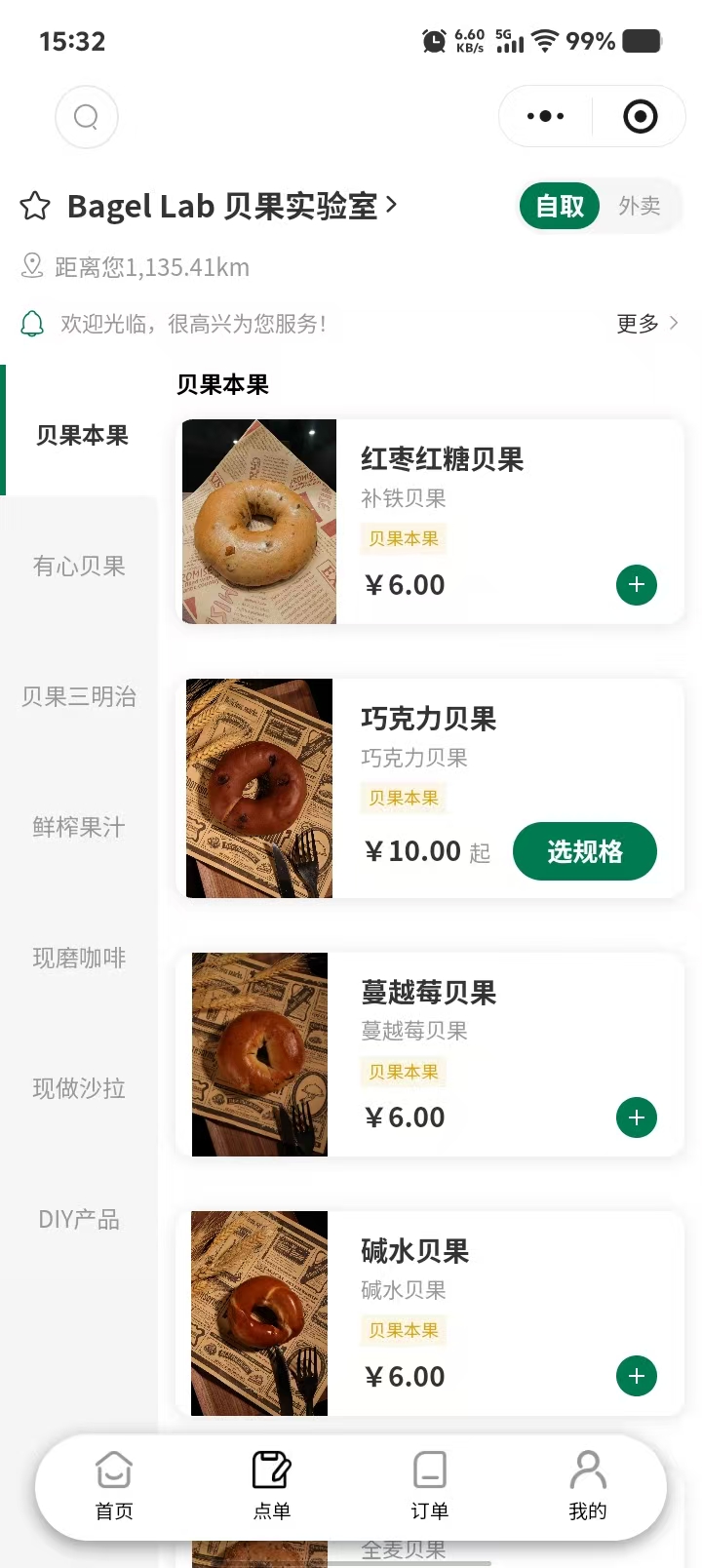Open the Bagel Lab 贝果实验室 store details
Image resolution: width=702 pixels, height=1568 pixels.
pyautogui.click(x=232, y=206)
